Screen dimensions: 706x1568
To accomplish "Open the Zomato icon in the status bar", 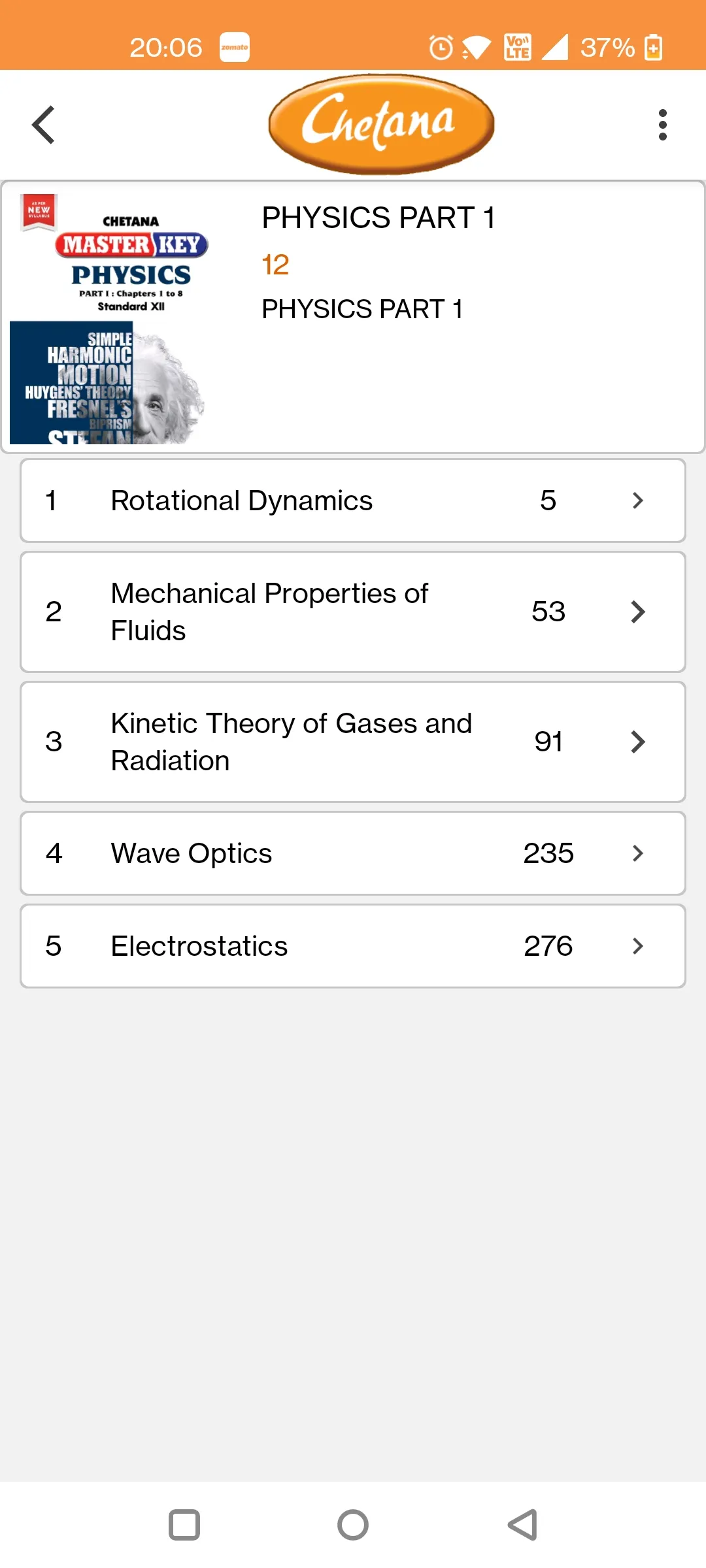I will [x=235, y=47].
